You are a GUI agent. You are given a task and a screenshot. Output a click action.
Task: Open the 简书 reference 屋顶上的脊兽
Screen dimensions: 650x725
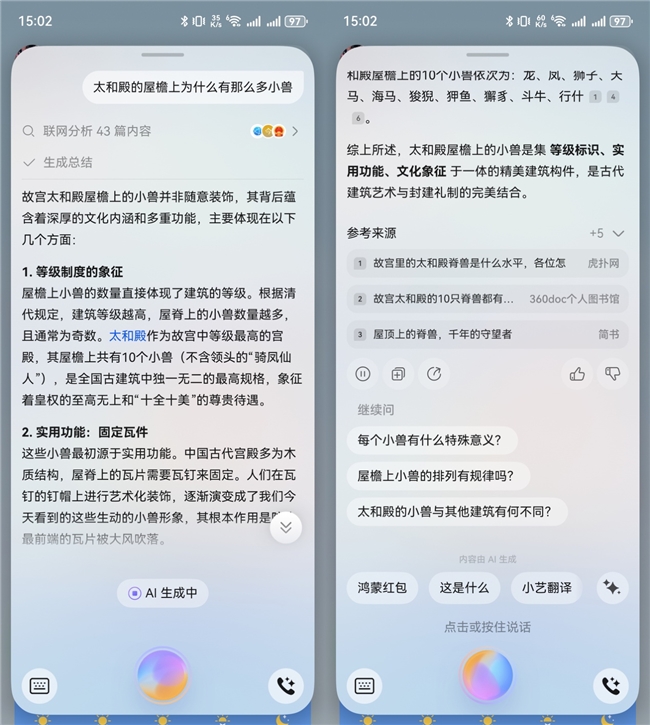coord(488,334)
